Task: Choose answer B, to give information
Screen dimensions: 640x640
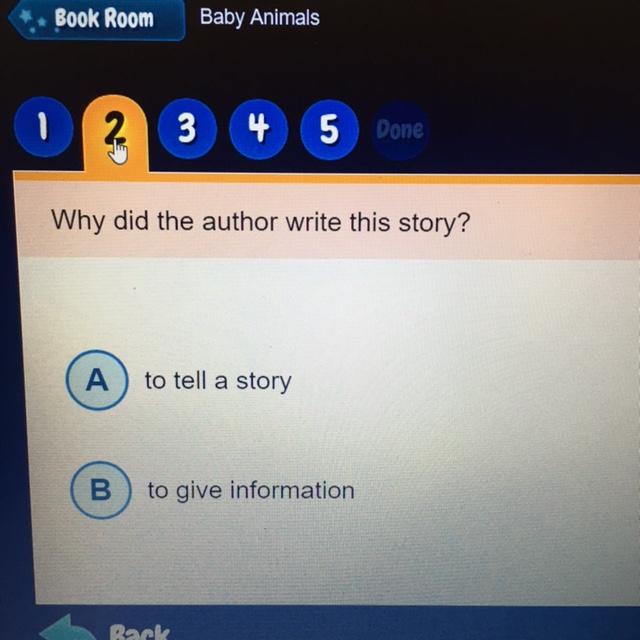Action: (x=101, y=490)
